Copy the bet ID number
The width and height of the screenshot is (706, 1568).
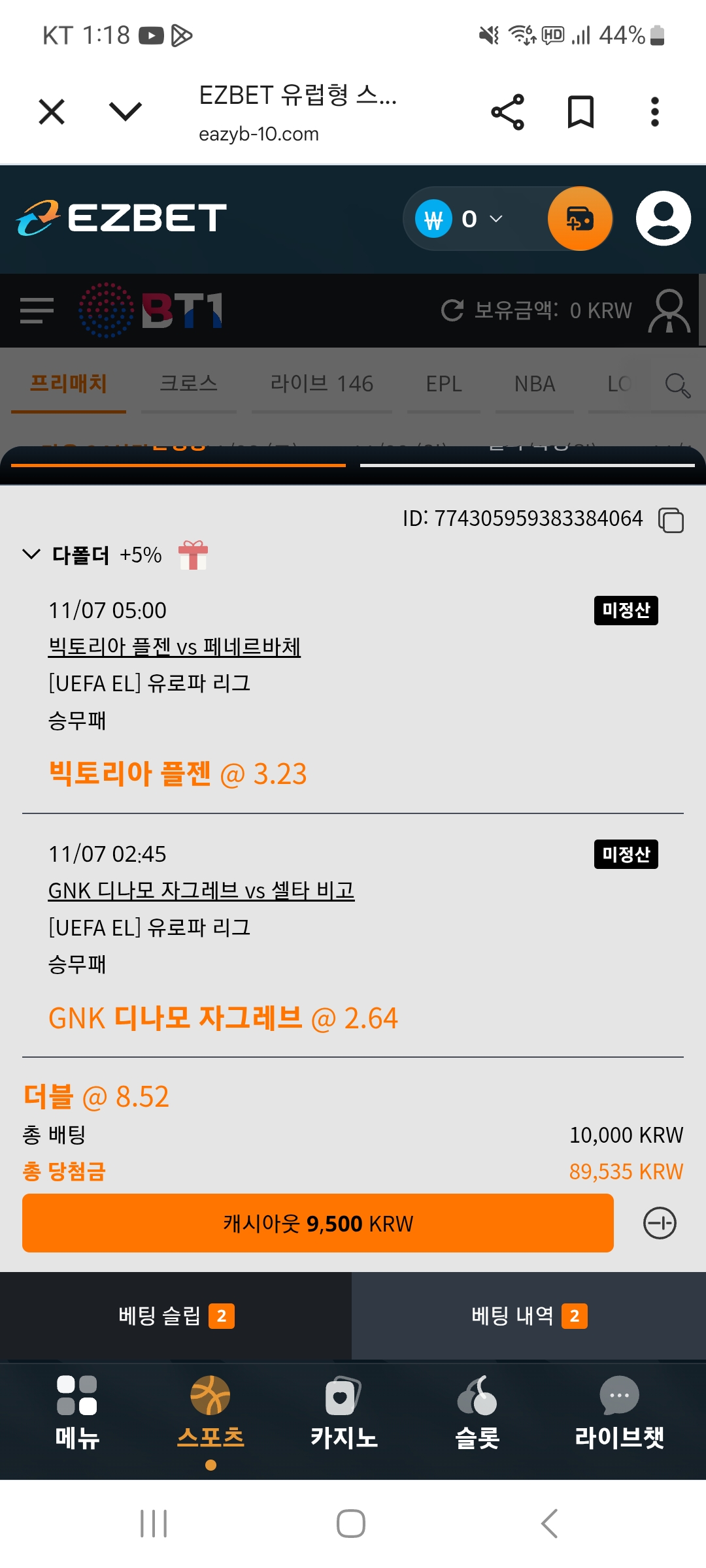point(671,521)
